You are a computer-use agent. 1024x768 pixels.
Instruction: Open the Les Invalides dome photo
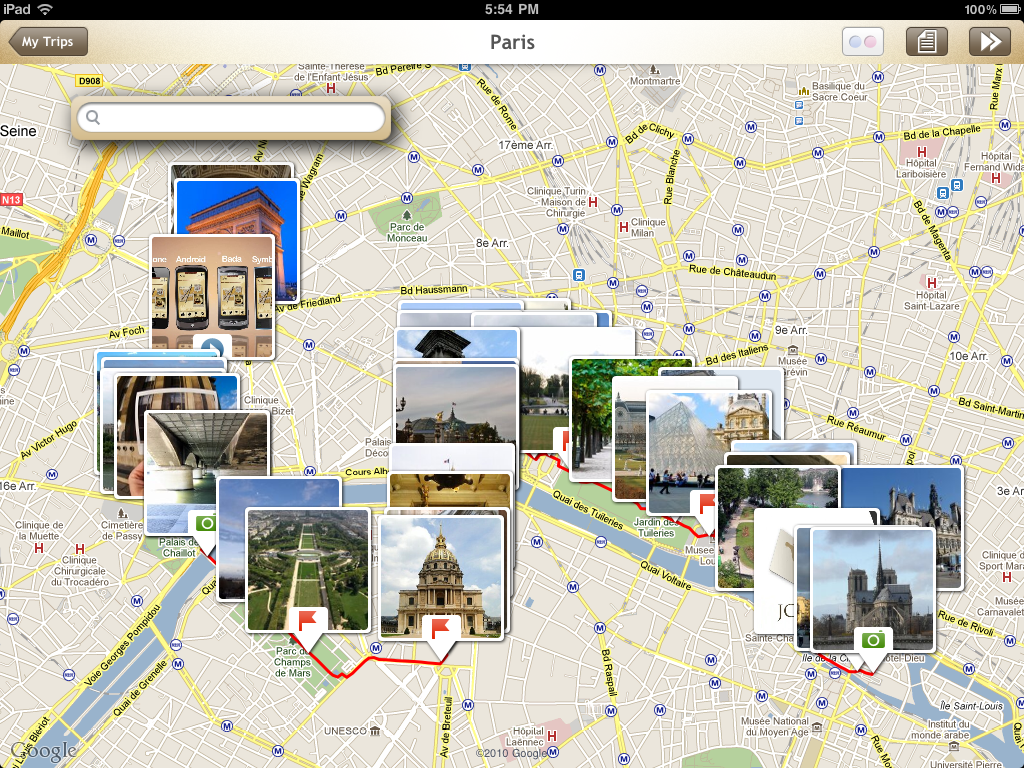tap(441, 575)
